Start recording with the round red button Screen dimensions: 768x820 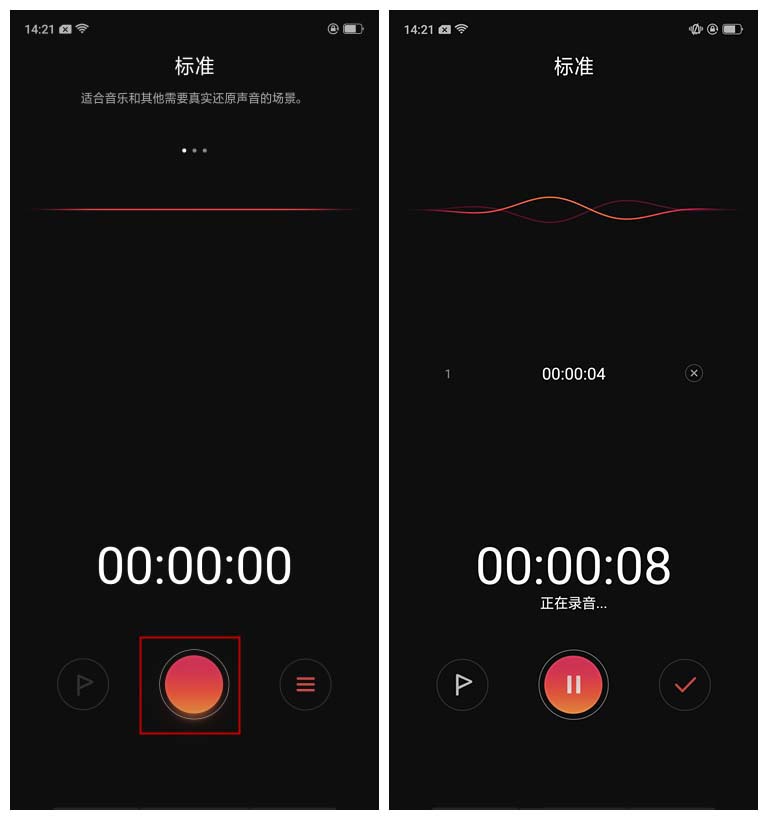[x=194, y=685]
